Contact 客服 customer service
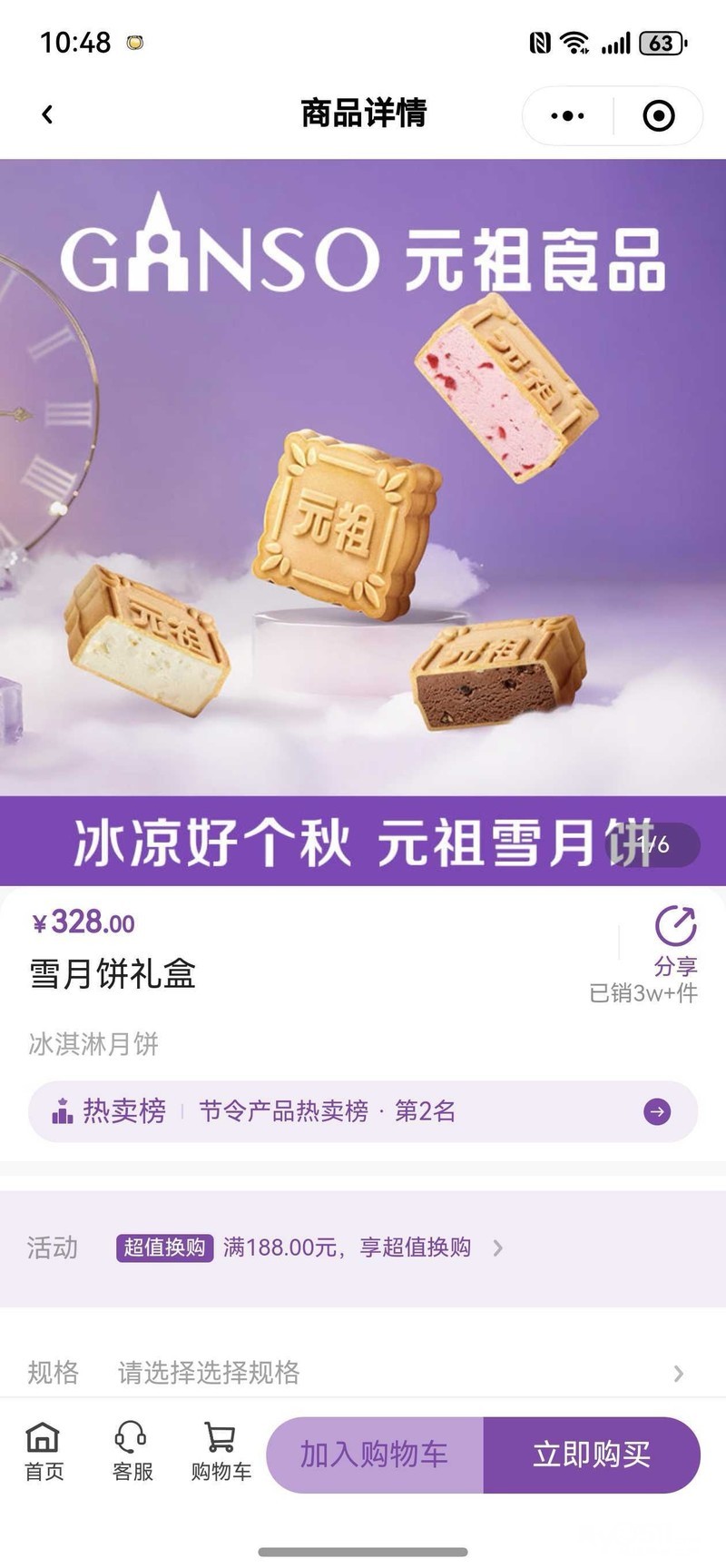 132,1453
